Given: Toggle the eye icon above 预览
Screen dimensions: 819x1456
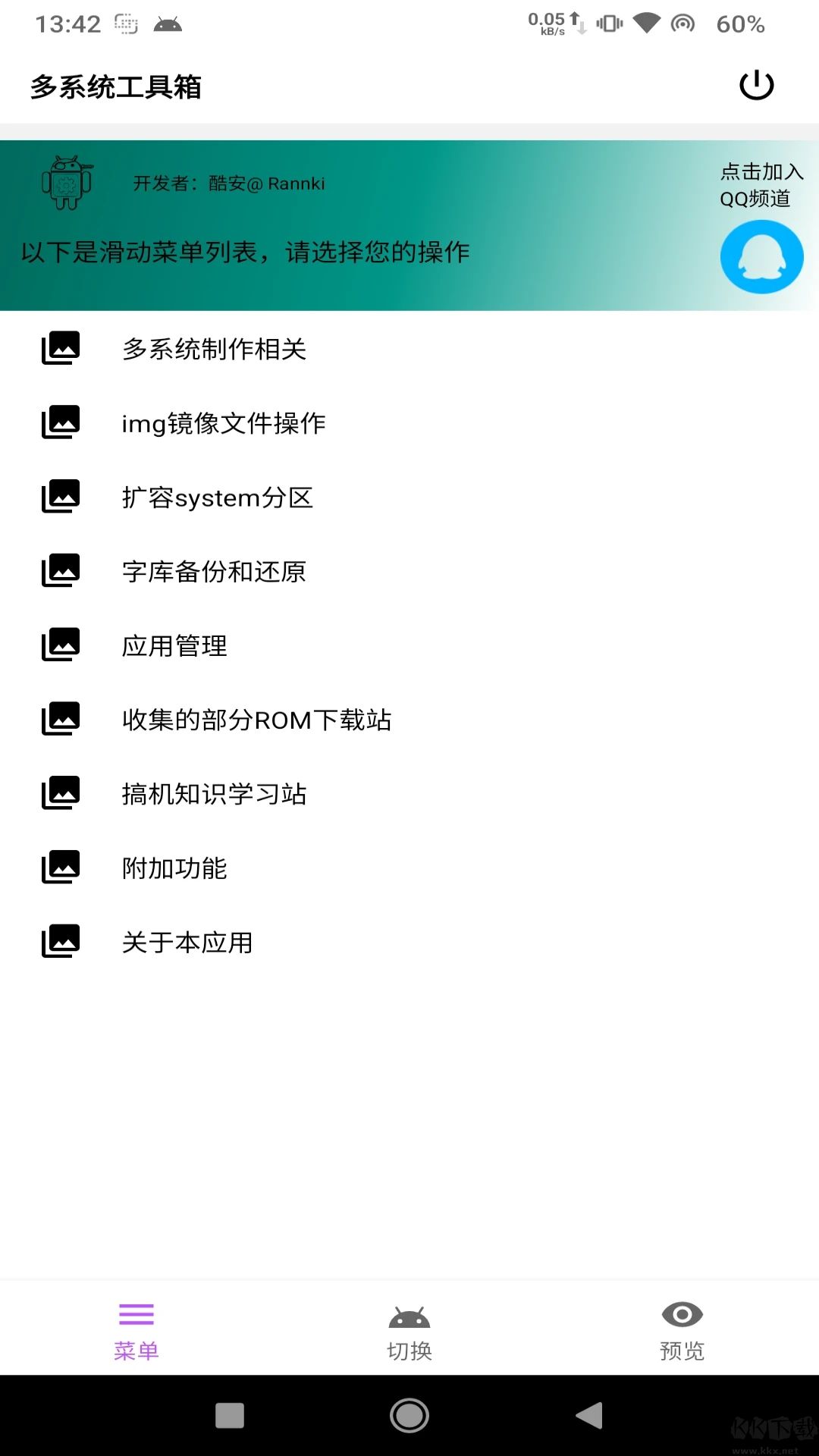Looking at the screenshot, I should pos(681,1313).
